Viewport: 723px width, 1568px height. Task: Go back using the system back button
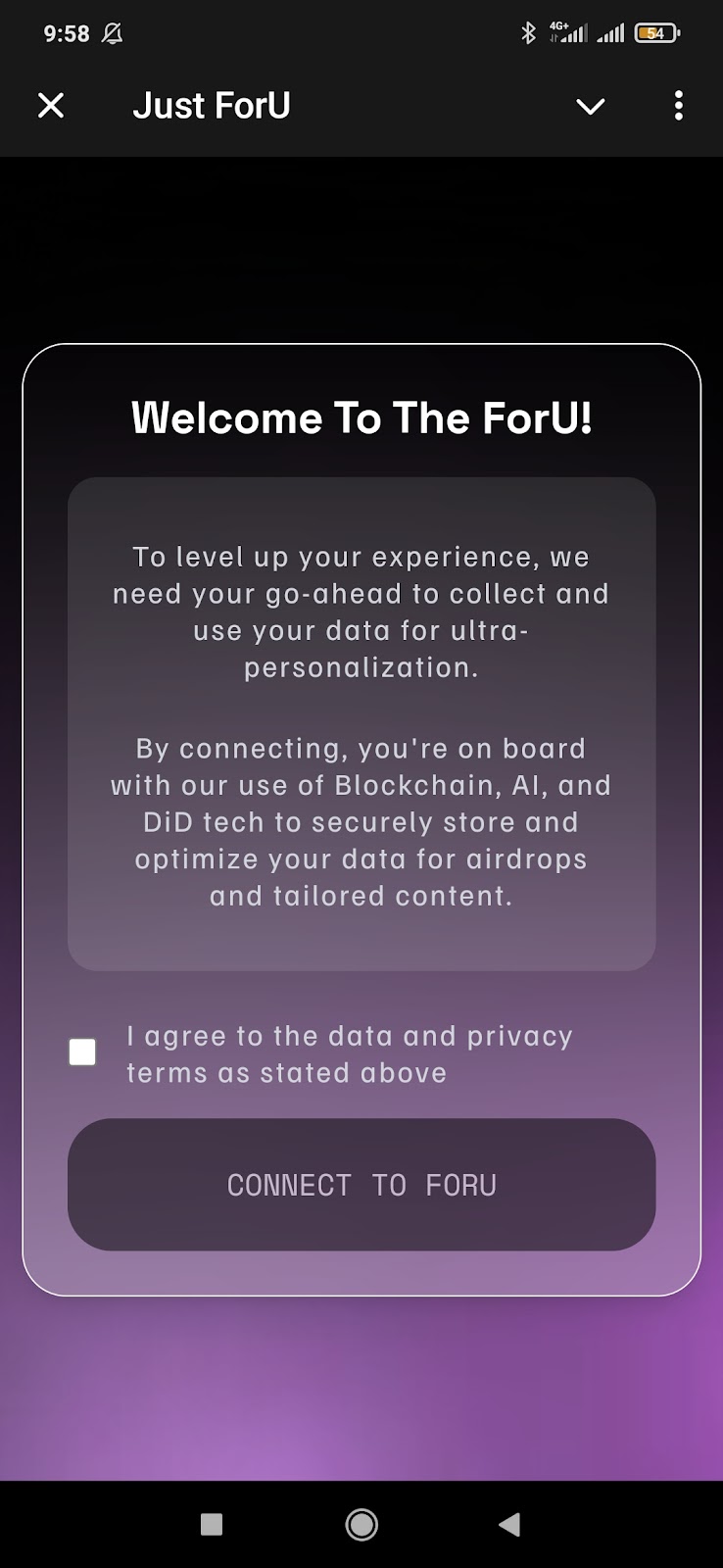pyautogui.click(x=509, y=1524)
